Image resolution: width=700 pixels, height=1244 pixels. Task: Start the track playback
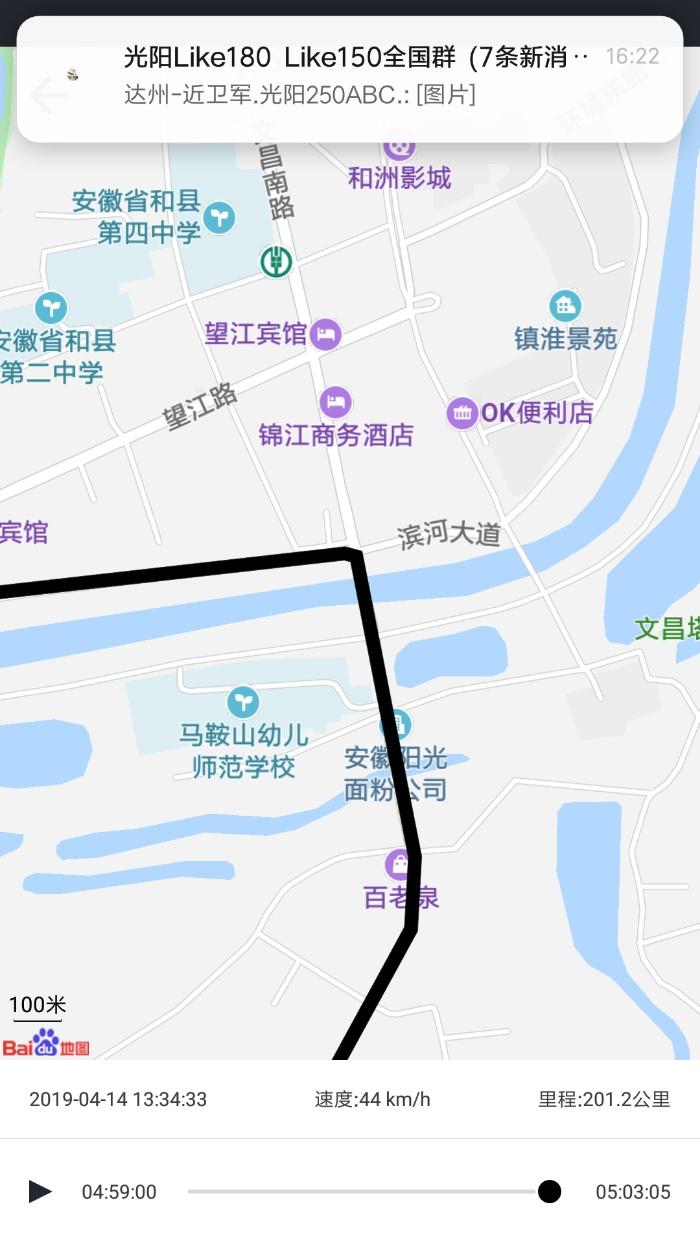(x=40, y=1191)
